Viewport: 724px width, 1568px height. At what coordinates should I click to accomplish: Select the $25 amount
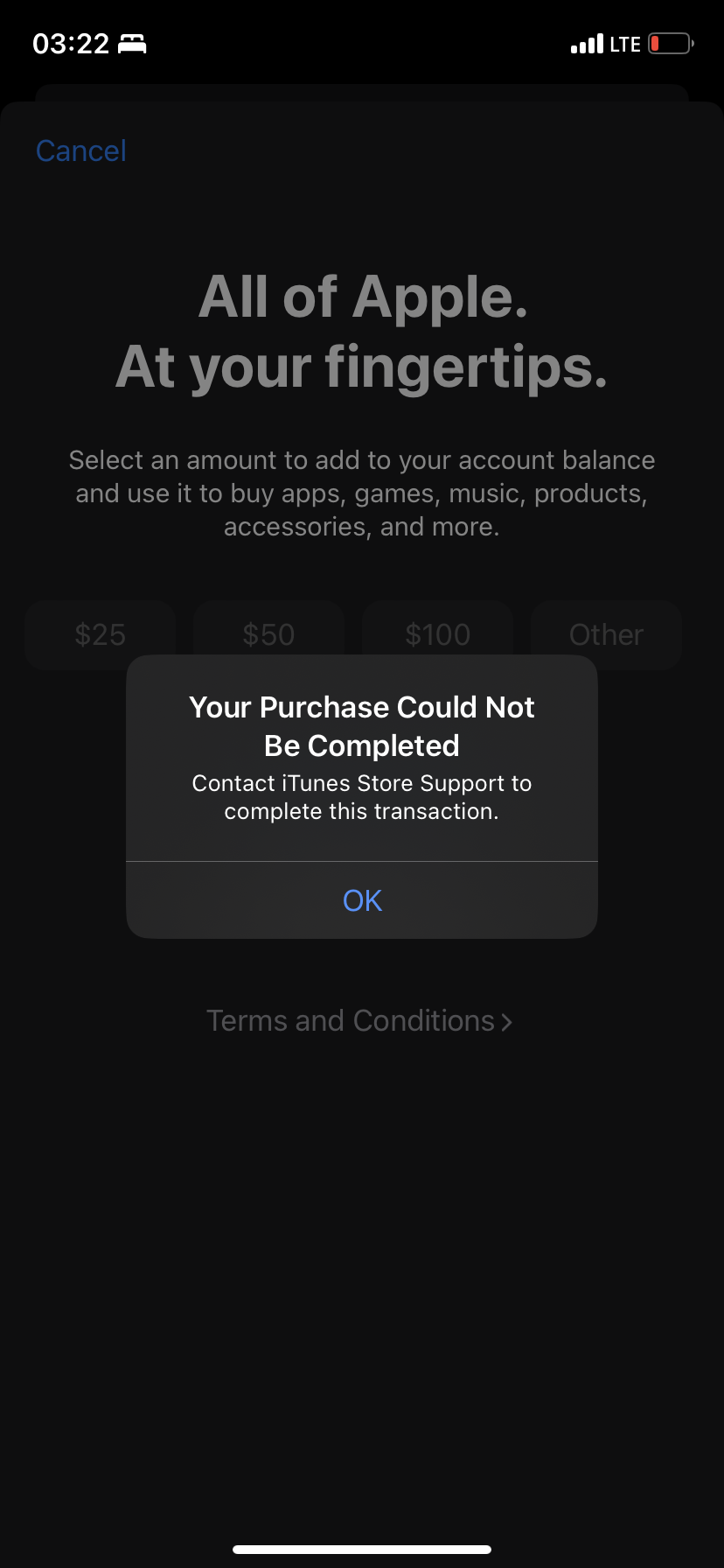point(101,634)
